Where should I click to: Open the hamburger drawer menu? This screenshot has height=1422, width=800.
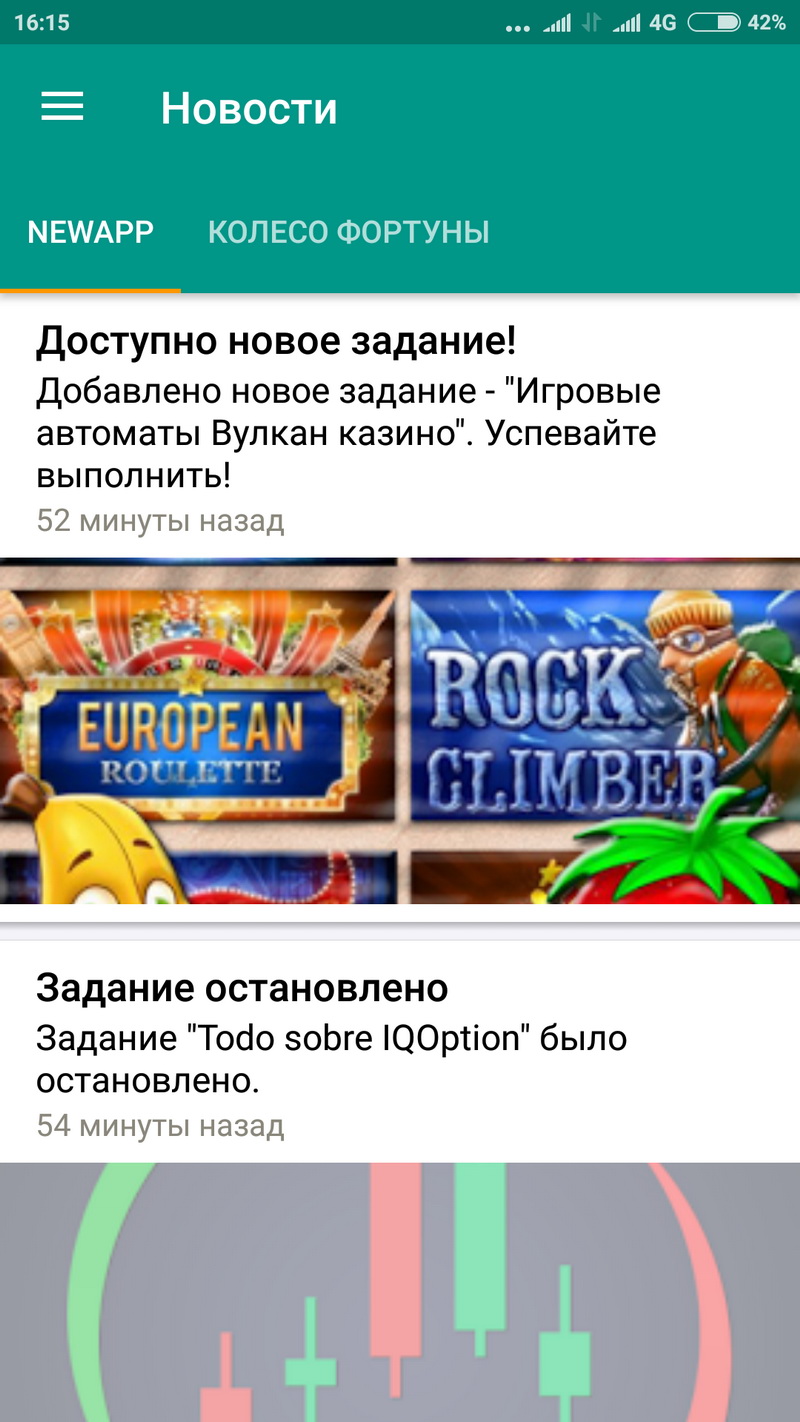coord(62,107)
